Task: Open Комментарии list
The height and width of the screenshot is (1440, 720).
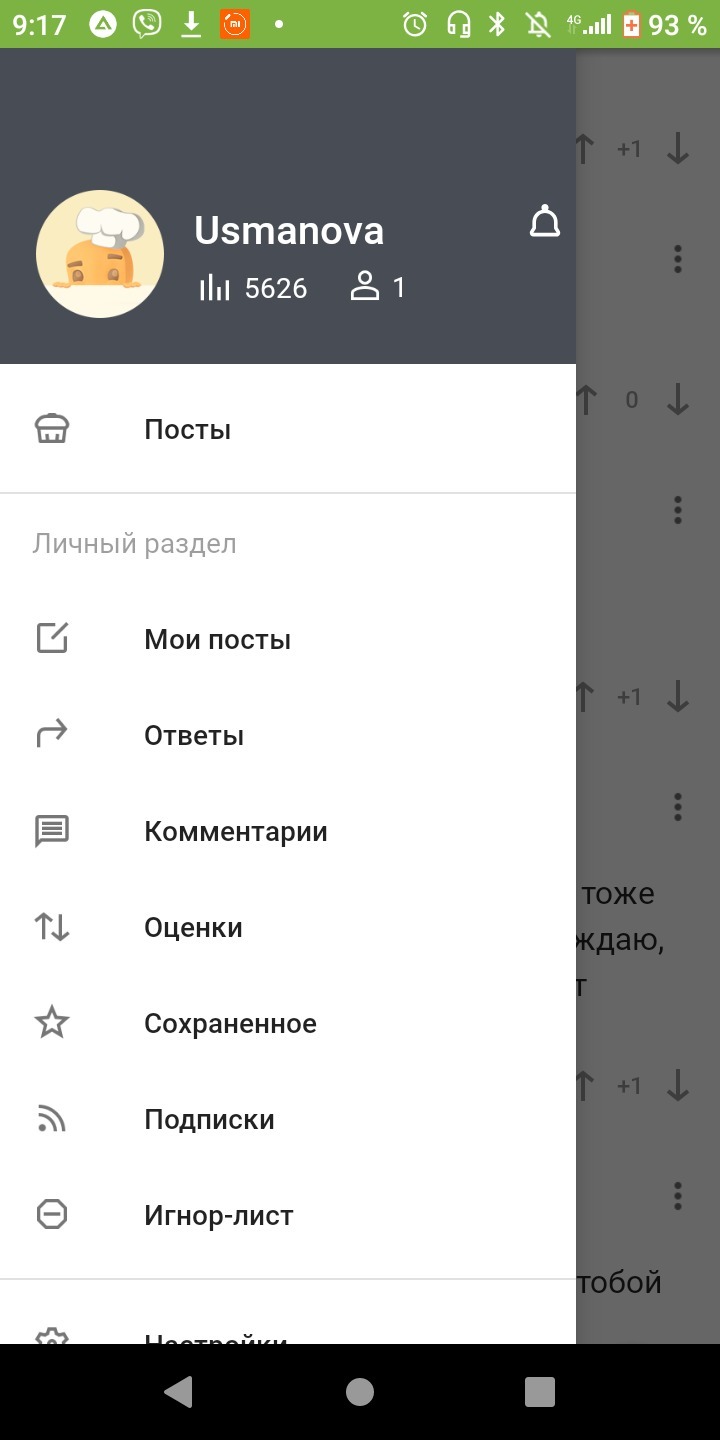Action: [235, 832]
